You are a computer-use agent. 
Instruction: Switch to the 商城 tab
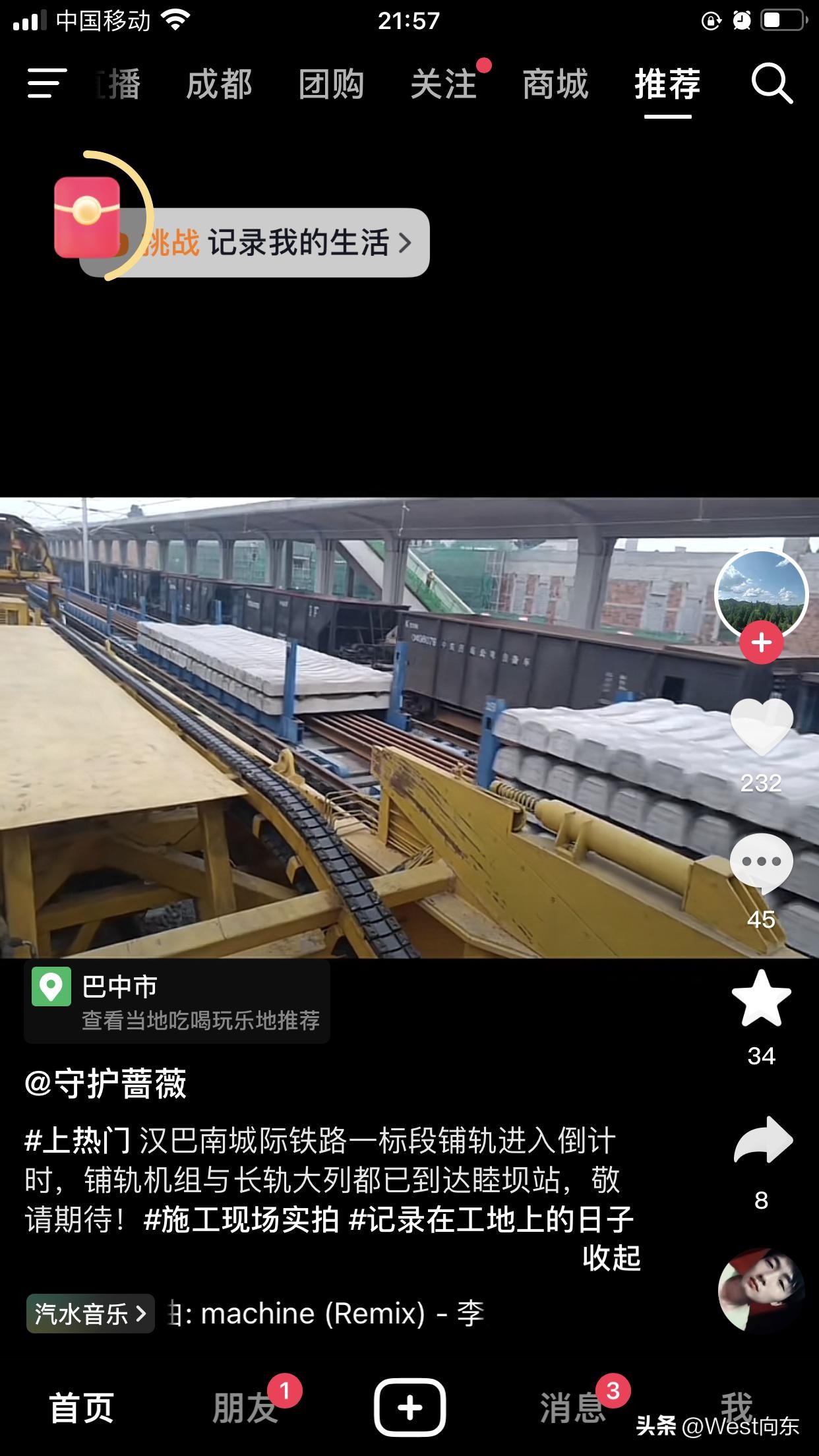coord(555,84)
